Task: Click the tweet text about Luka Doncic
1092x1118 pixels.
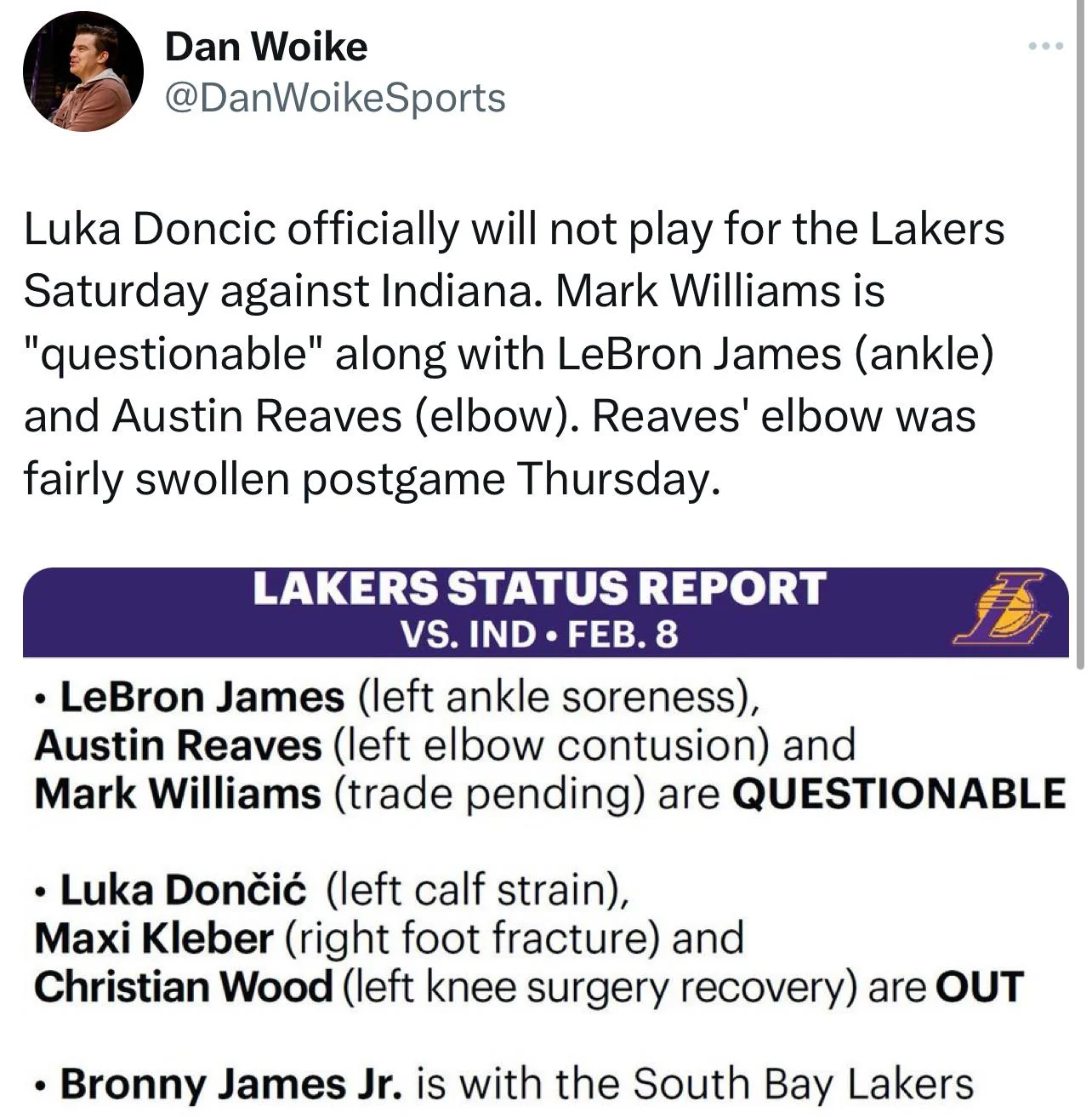Action: pos(510,353)
